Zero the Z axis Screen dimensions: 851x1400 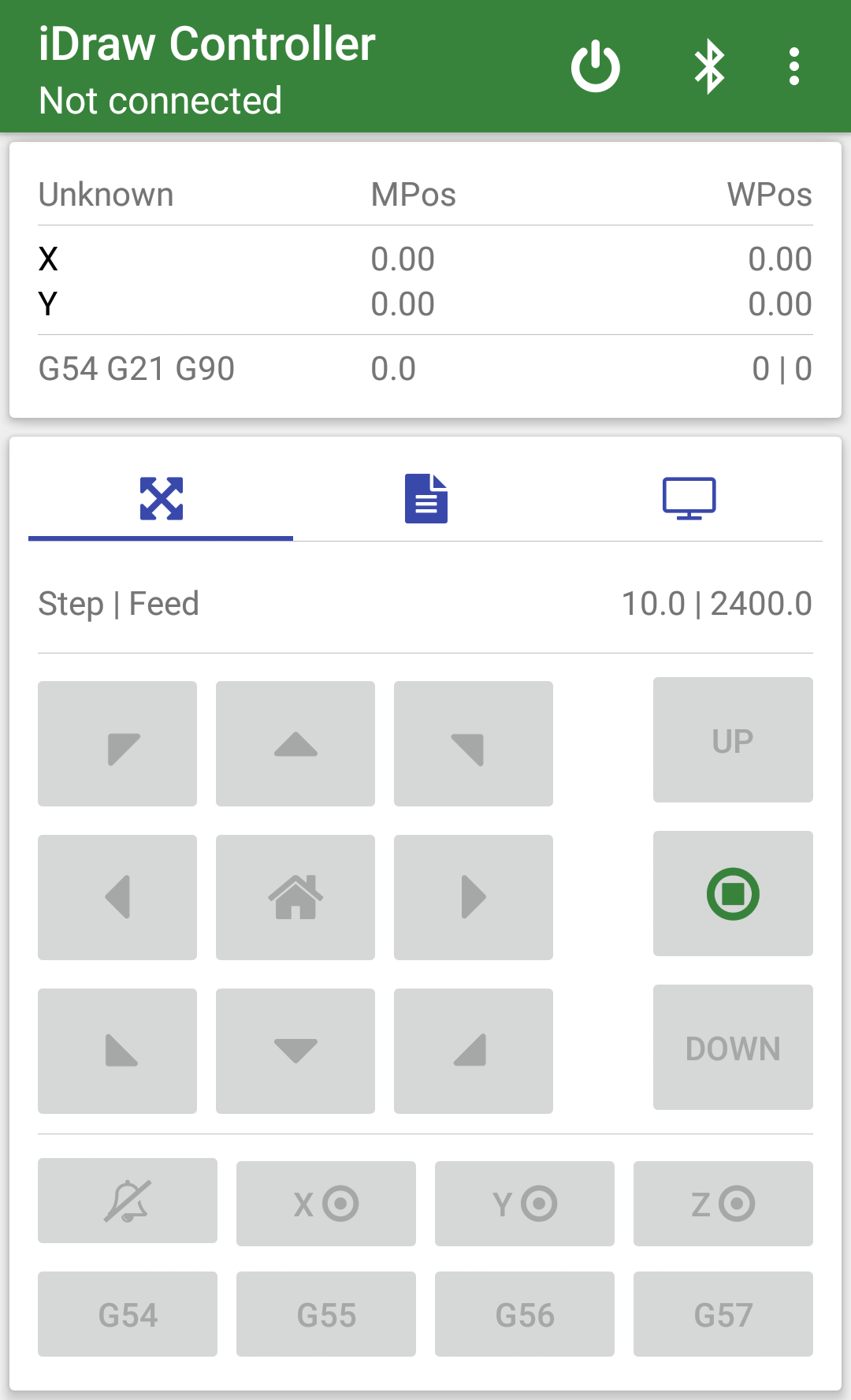coord(723,1203)
